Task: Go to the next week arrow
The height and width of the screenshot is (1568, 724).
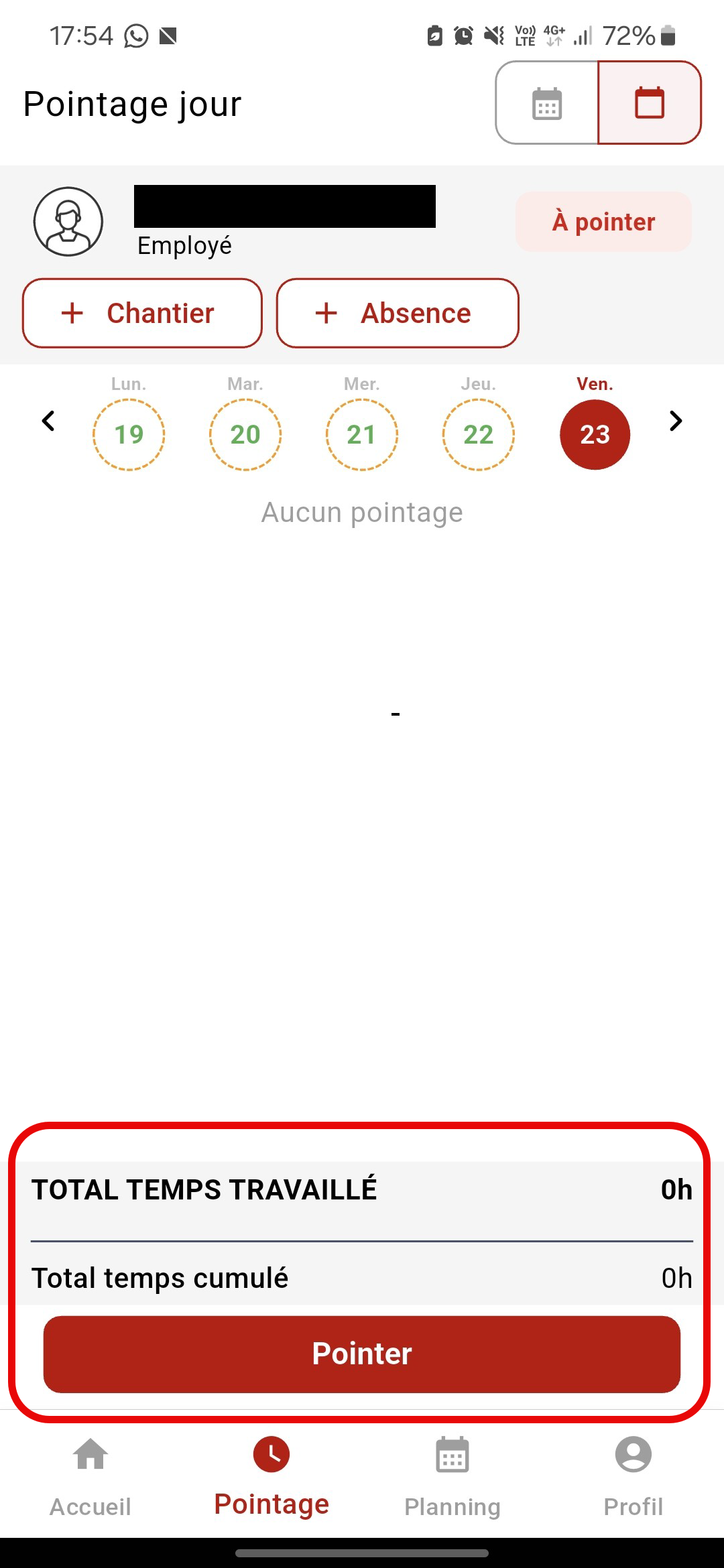Action: pos(676,421)
